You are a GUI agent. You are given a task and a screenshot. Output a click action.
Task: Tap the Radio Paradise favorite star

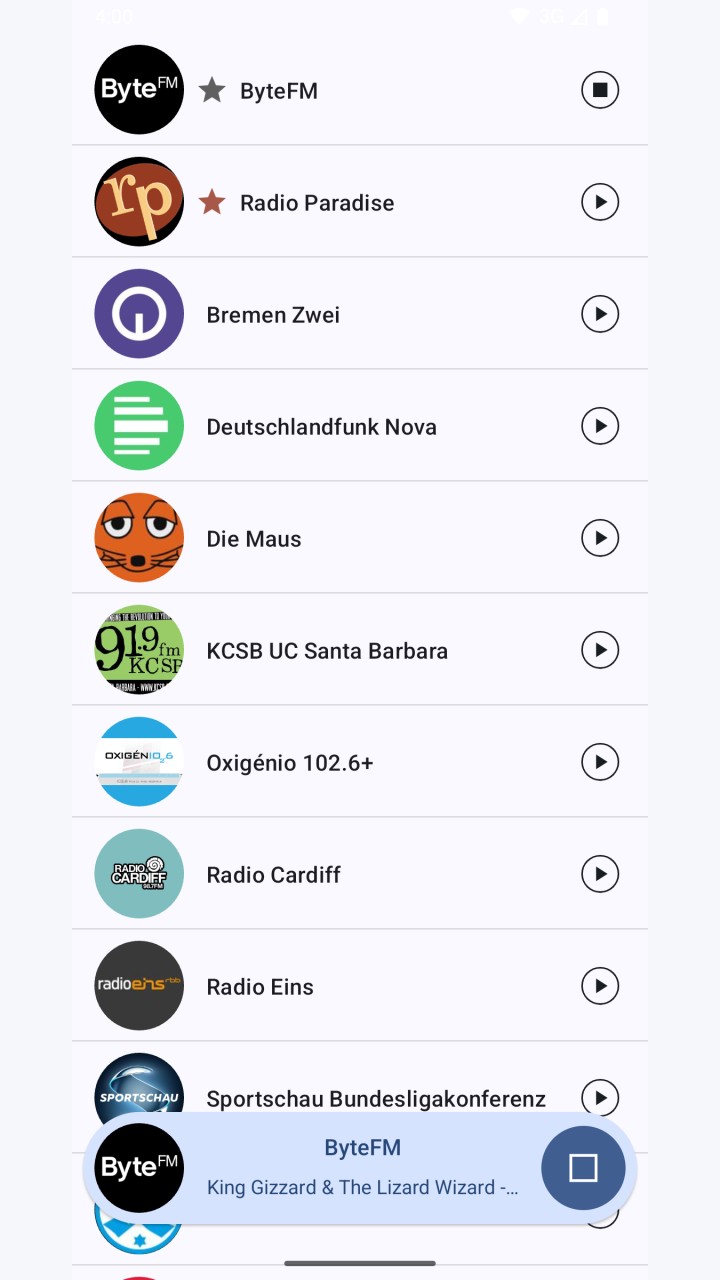pos(212,202)
